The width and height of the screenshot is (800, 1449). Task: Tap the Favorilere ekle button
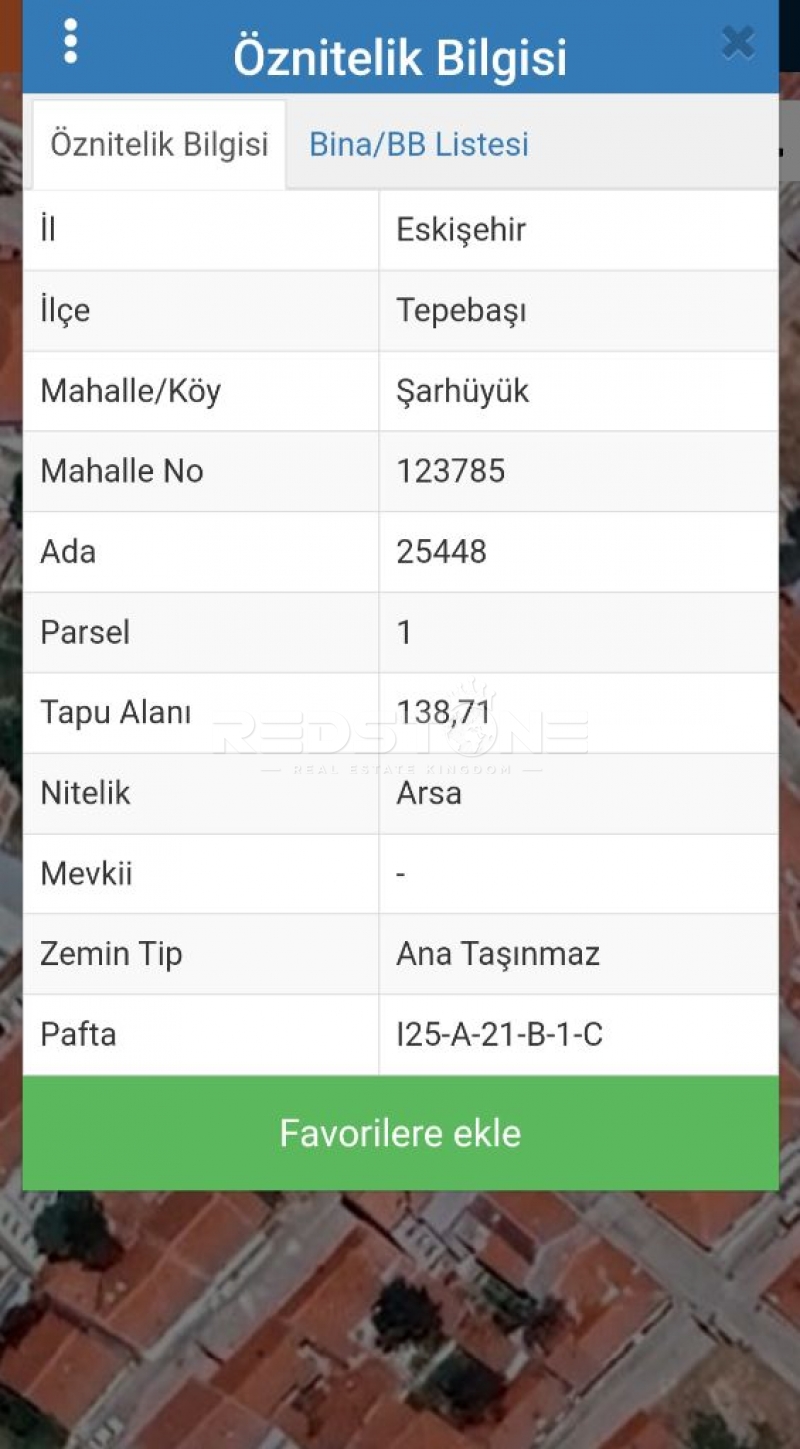coord(400,1133)
